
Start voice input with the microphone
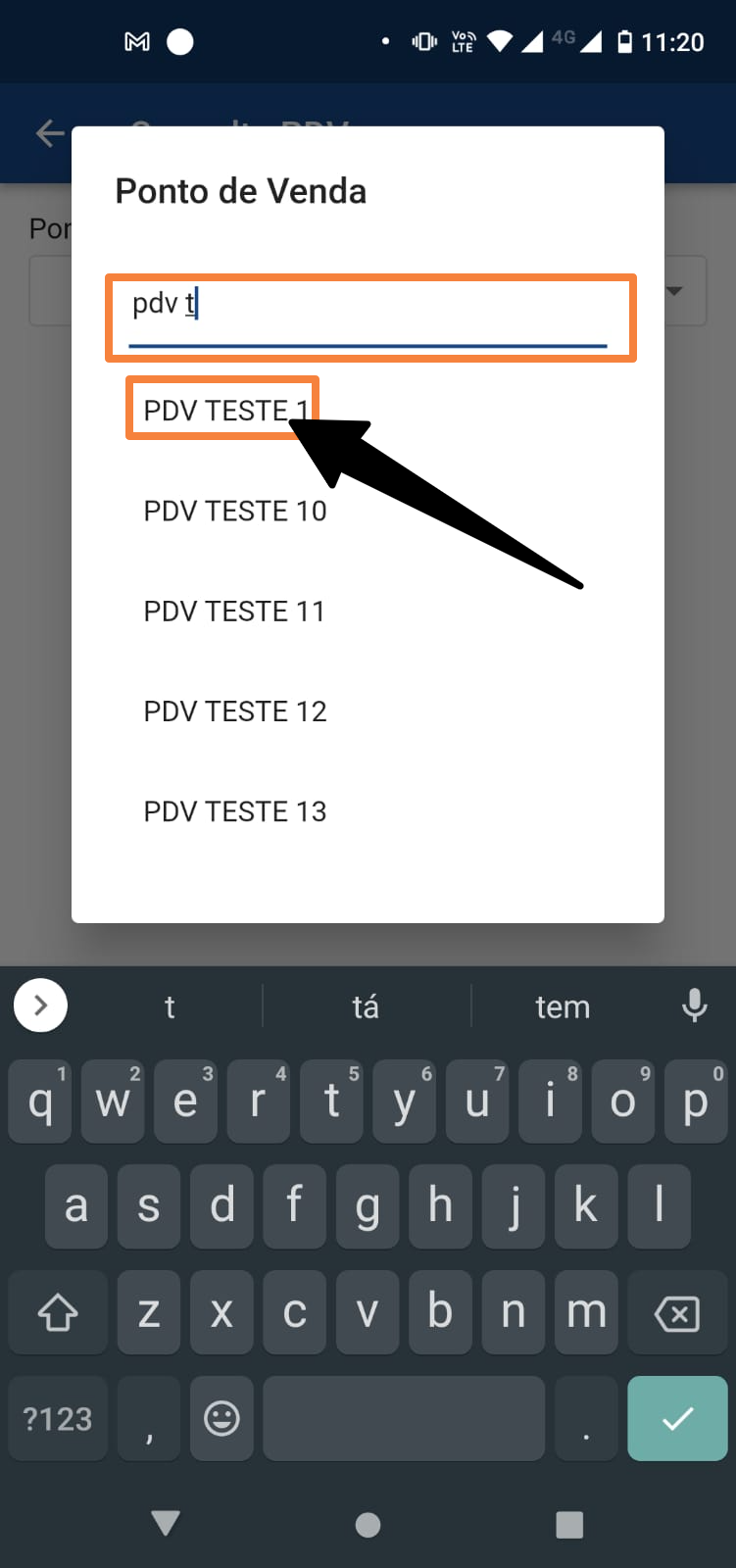tap(694, 1005)
